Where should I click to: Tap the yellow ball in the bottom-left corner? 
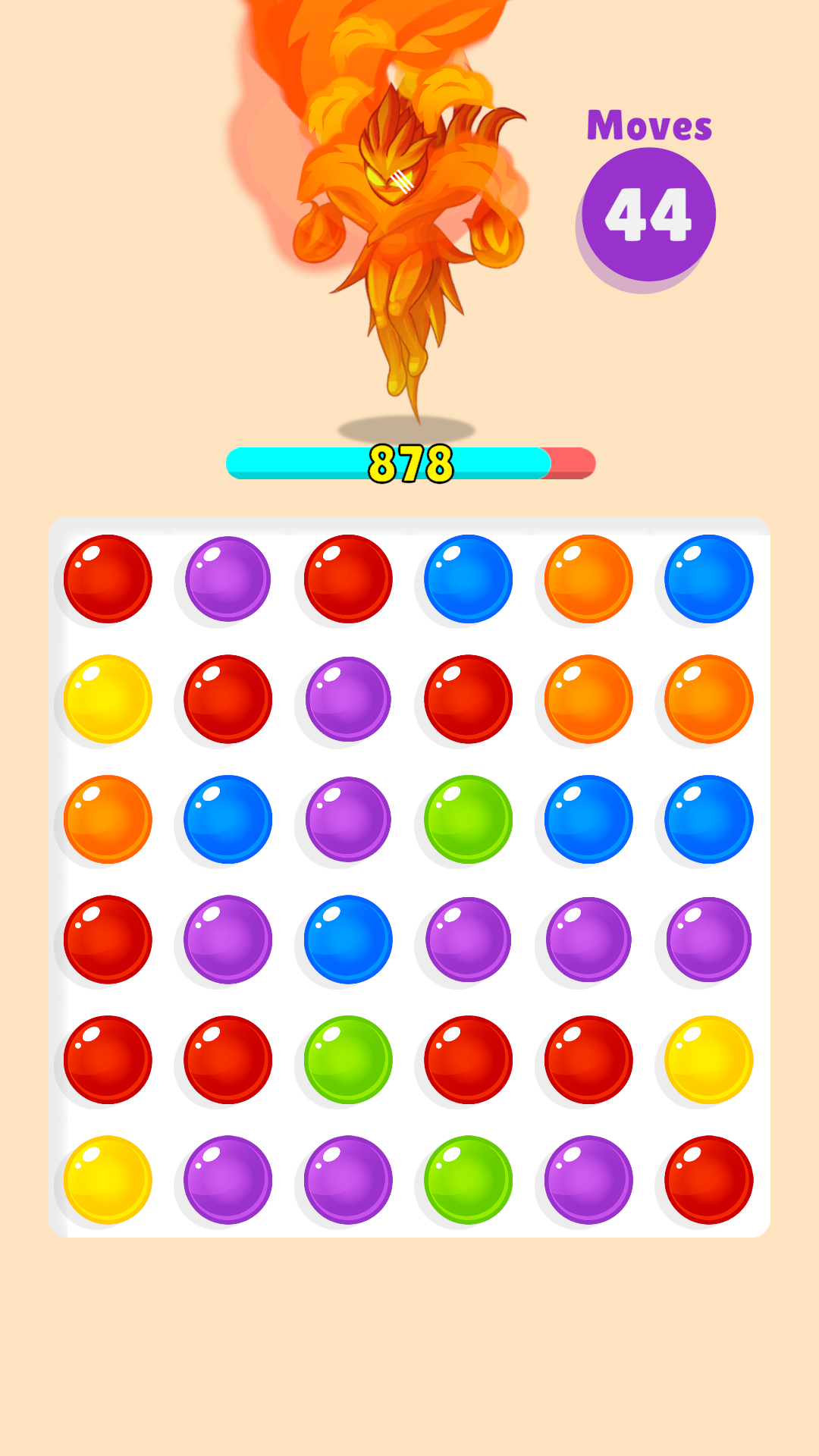(108, 1179)
